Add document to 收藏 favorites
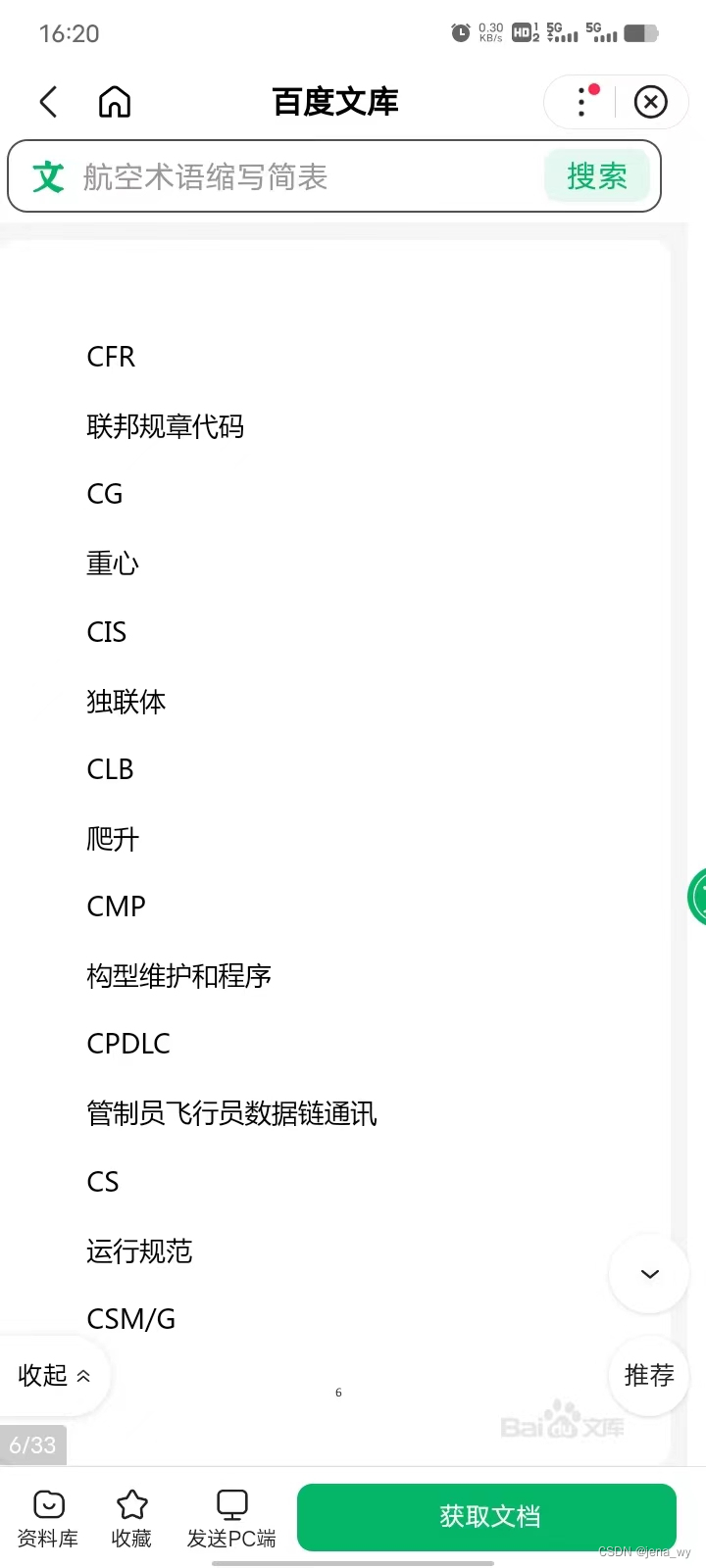The height and width of the screenshot is (1568, 706). point(131,1519)
